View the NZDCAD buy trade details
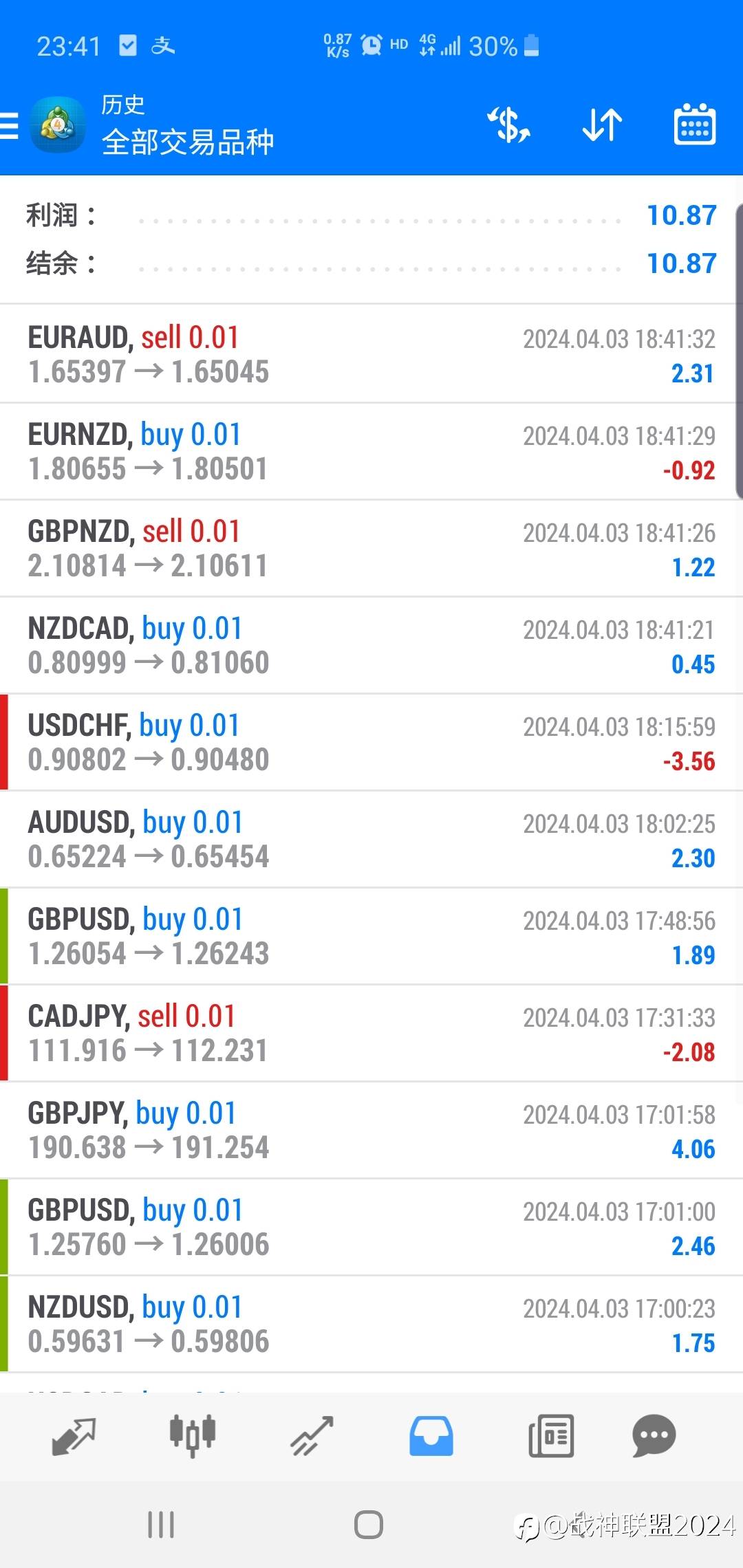The image size is (743, 1568). click(x=371, y=645)
